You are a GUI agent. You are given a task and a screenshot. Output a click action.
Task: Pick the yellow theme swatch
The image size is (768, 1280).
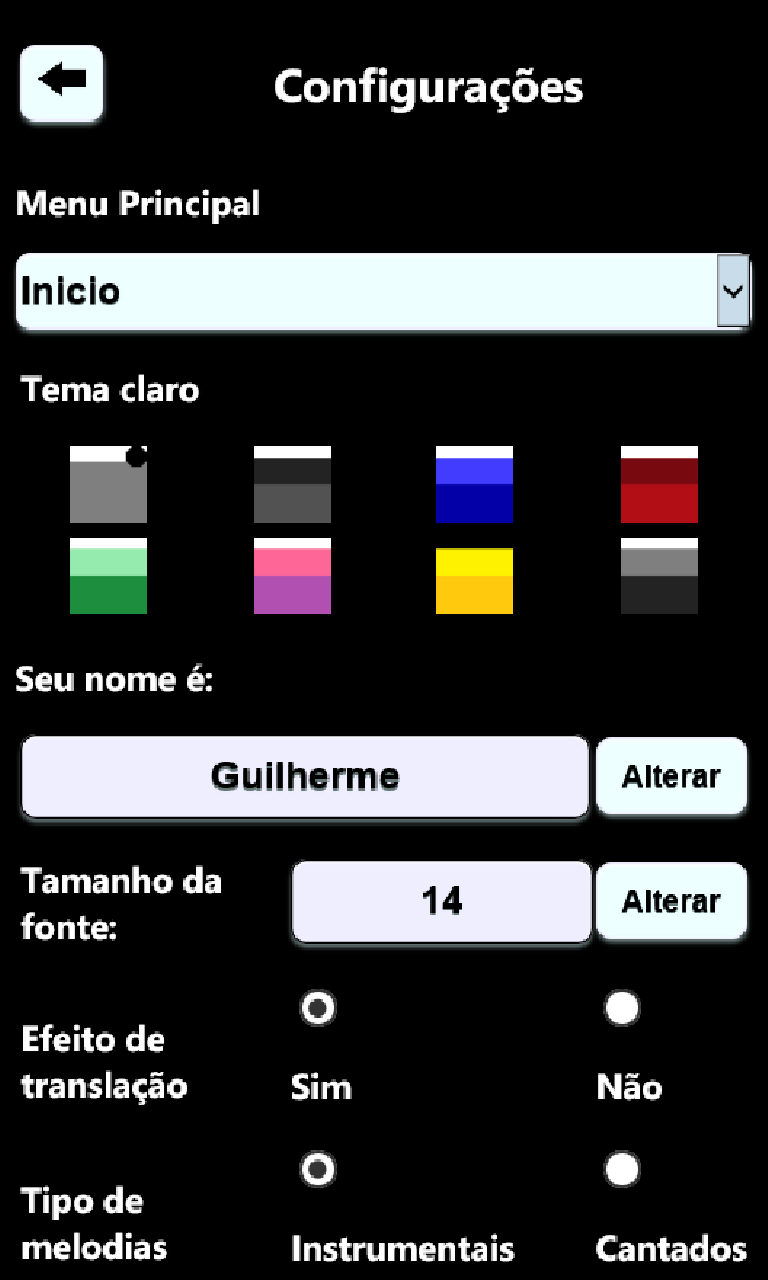(474, 579)
